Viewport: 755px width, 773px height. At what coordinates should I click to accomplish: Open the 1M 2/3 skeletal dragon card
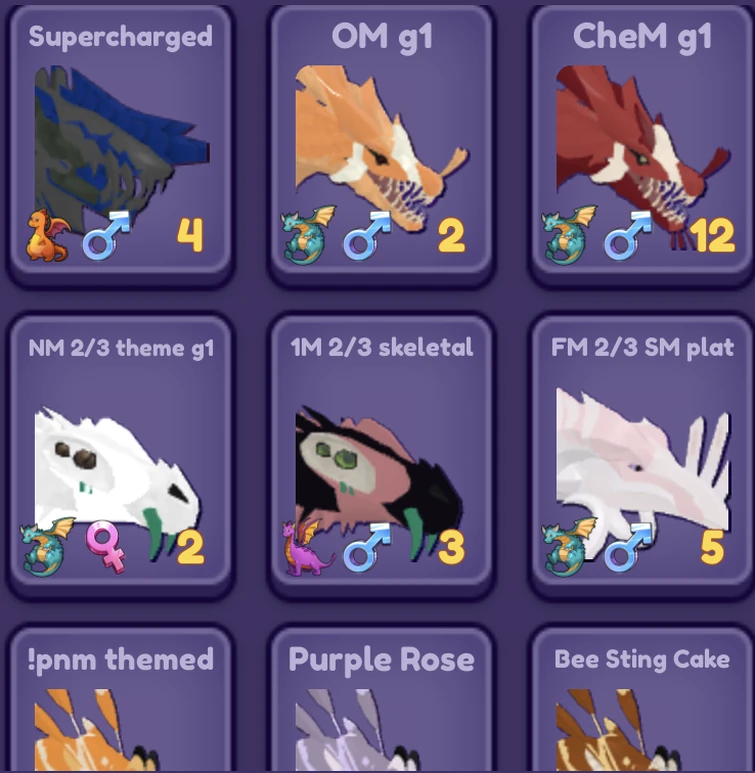[382, 455]
